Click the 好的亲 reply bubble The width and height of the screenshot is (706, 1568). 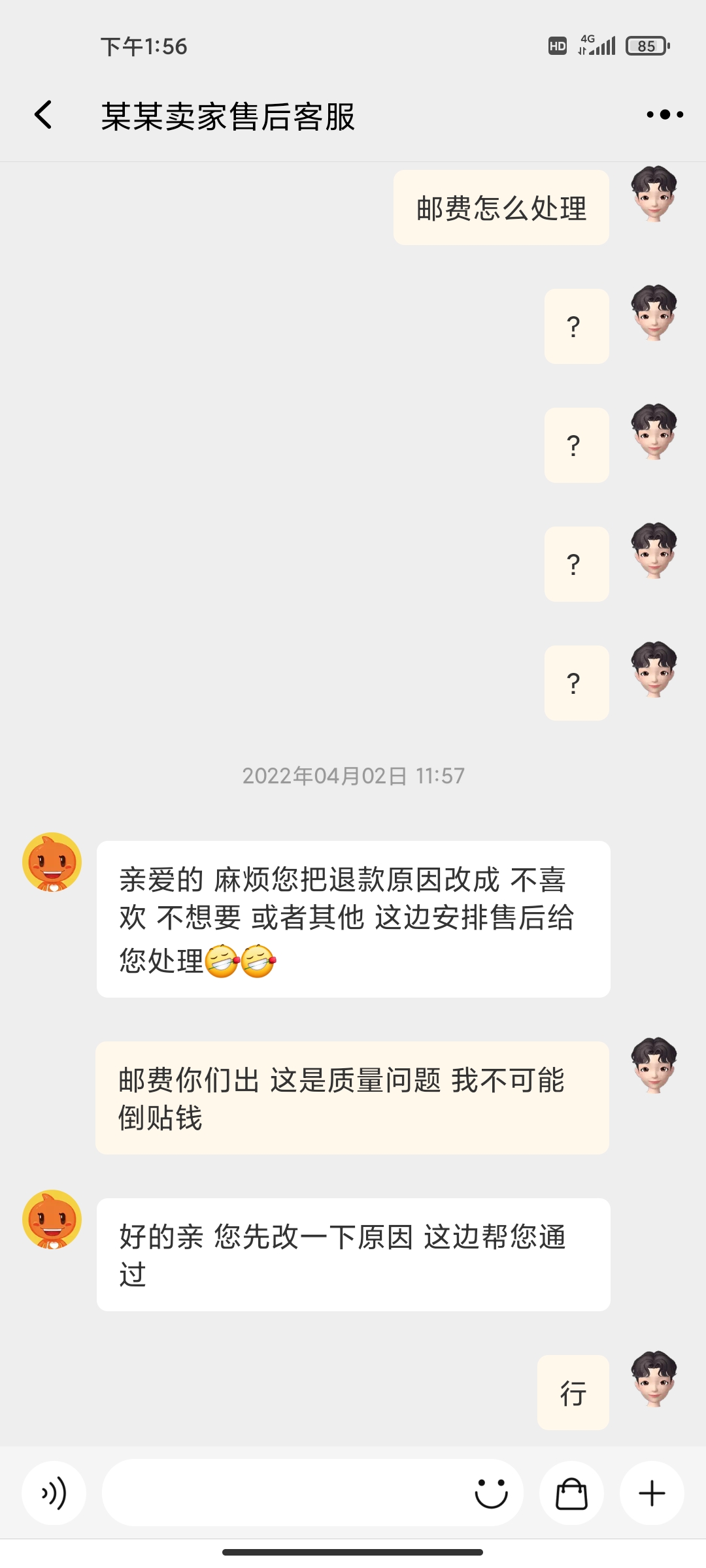pyautogui.click(x=353, y=1254)
